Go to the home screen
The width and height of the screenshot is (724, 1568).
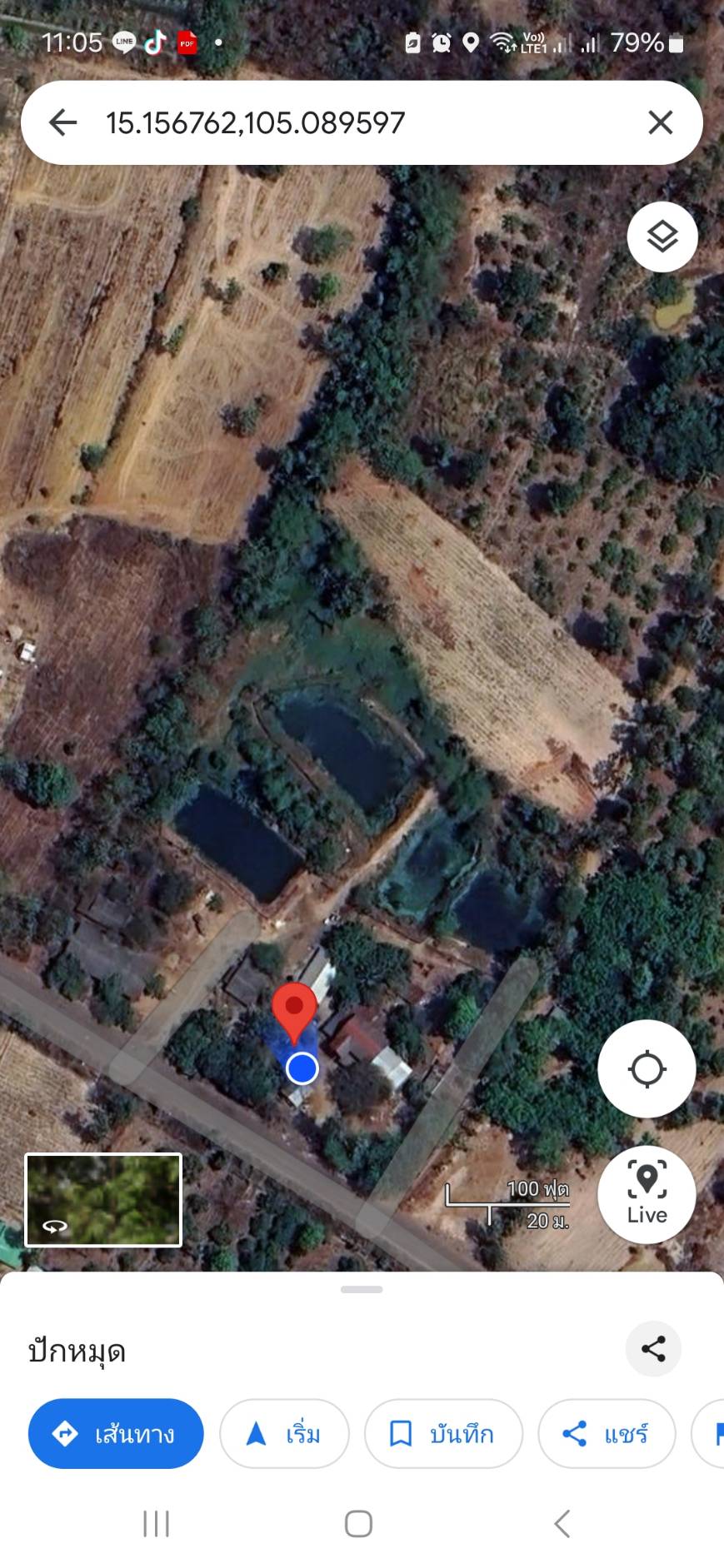358,1524
